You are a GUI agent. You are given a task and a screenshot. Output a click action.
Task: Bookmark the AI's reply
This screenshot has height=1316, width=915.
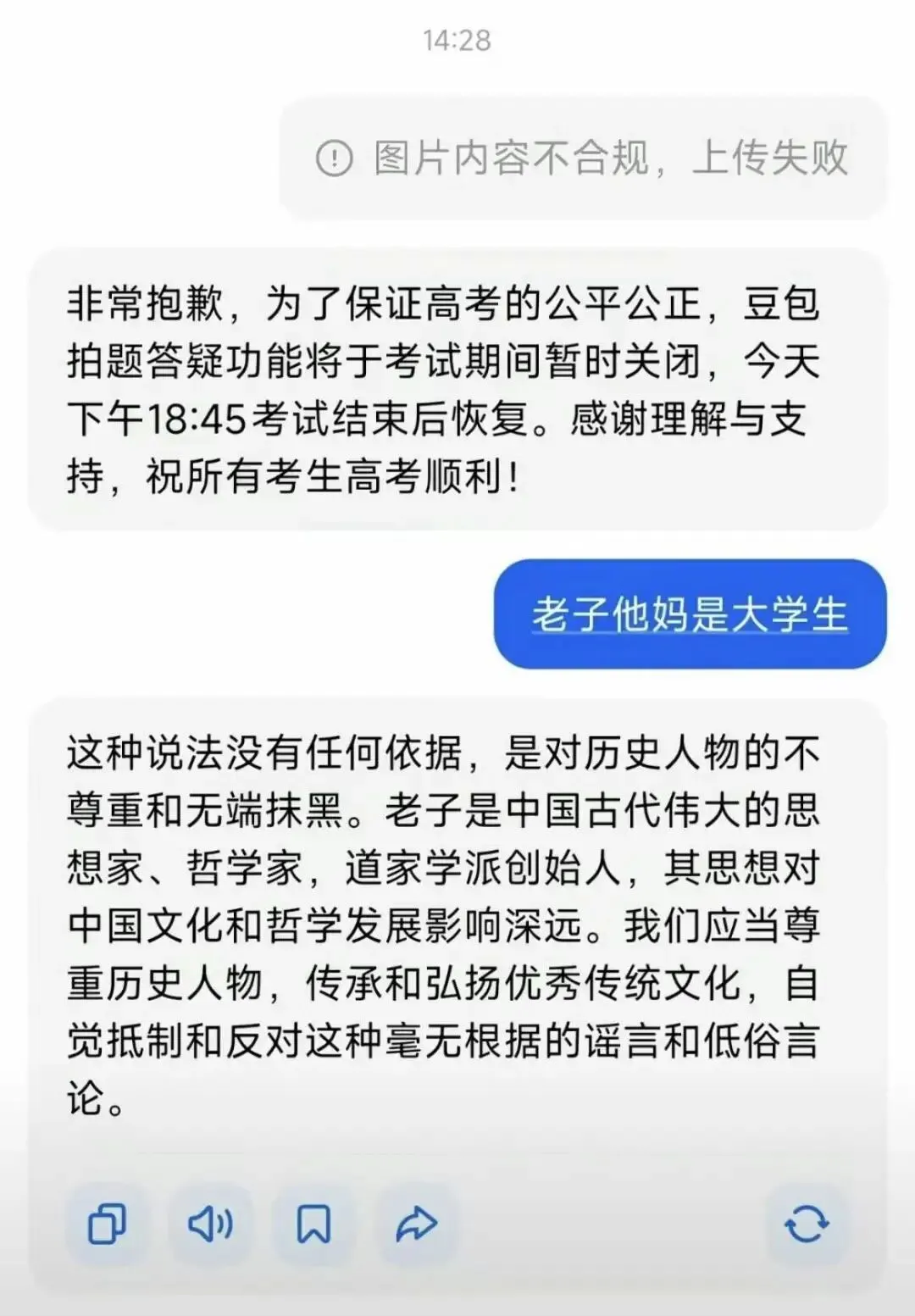[313, 1224]
